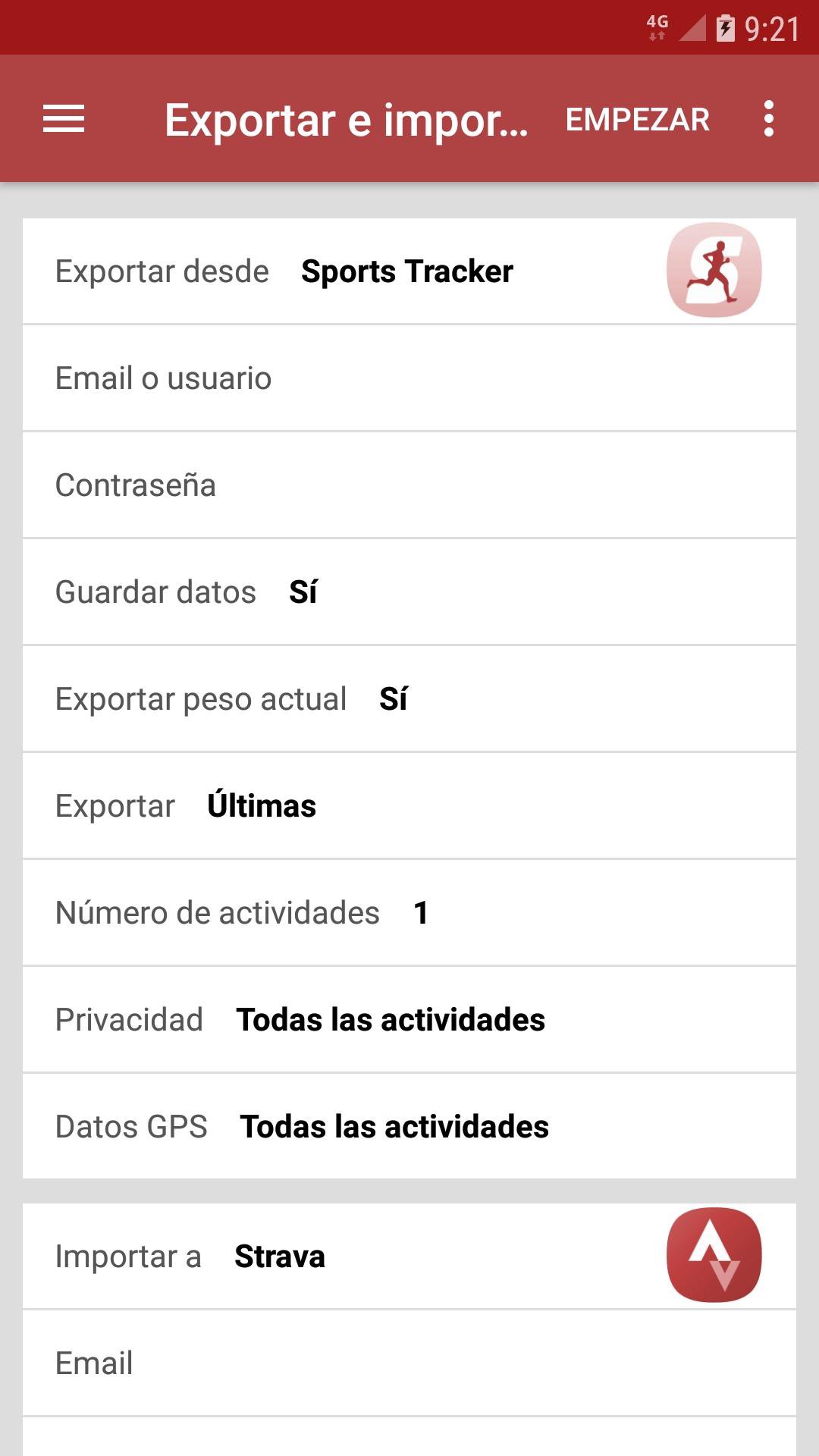This screenshot has height=1456, width=819.
Task: Toggle the Exportar peso actual setting
Action: pyautogui.click(x=409, y=699)
